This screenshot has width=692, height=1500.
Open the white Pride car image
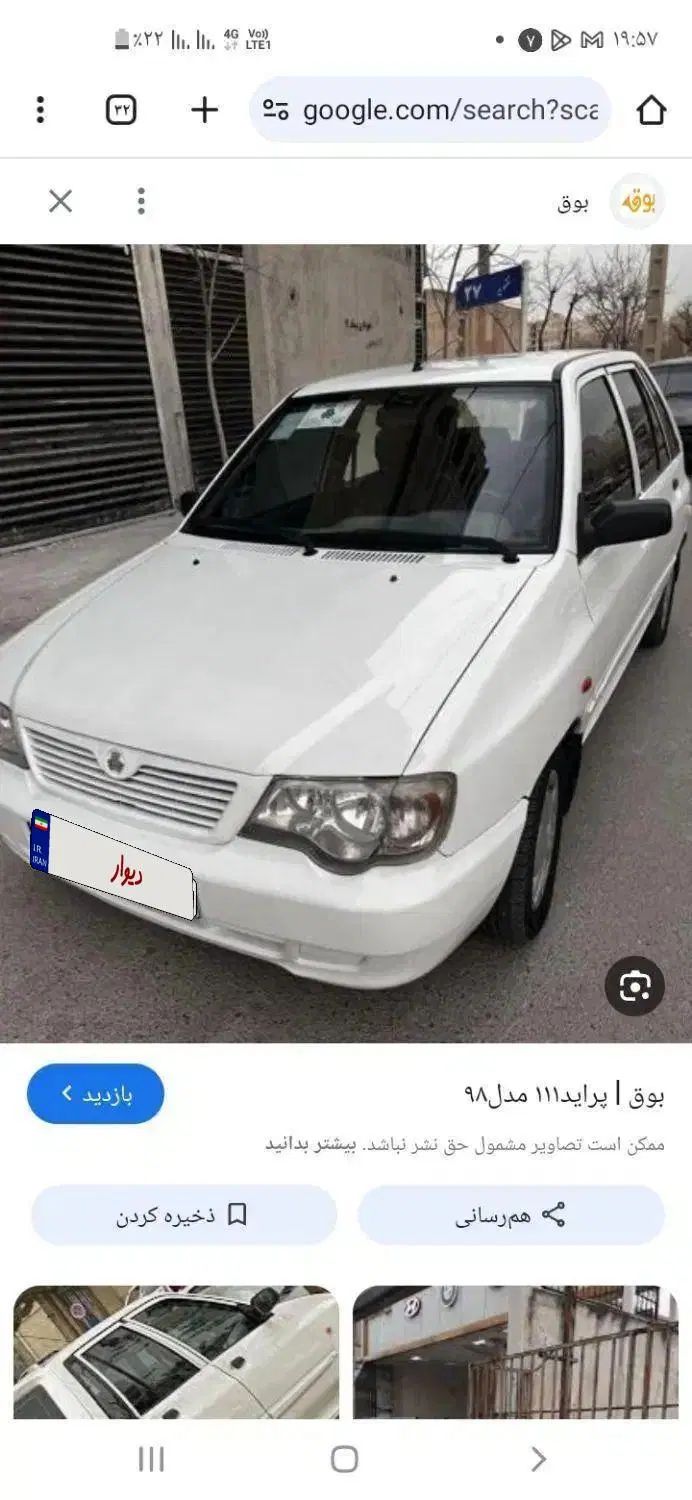346,640
